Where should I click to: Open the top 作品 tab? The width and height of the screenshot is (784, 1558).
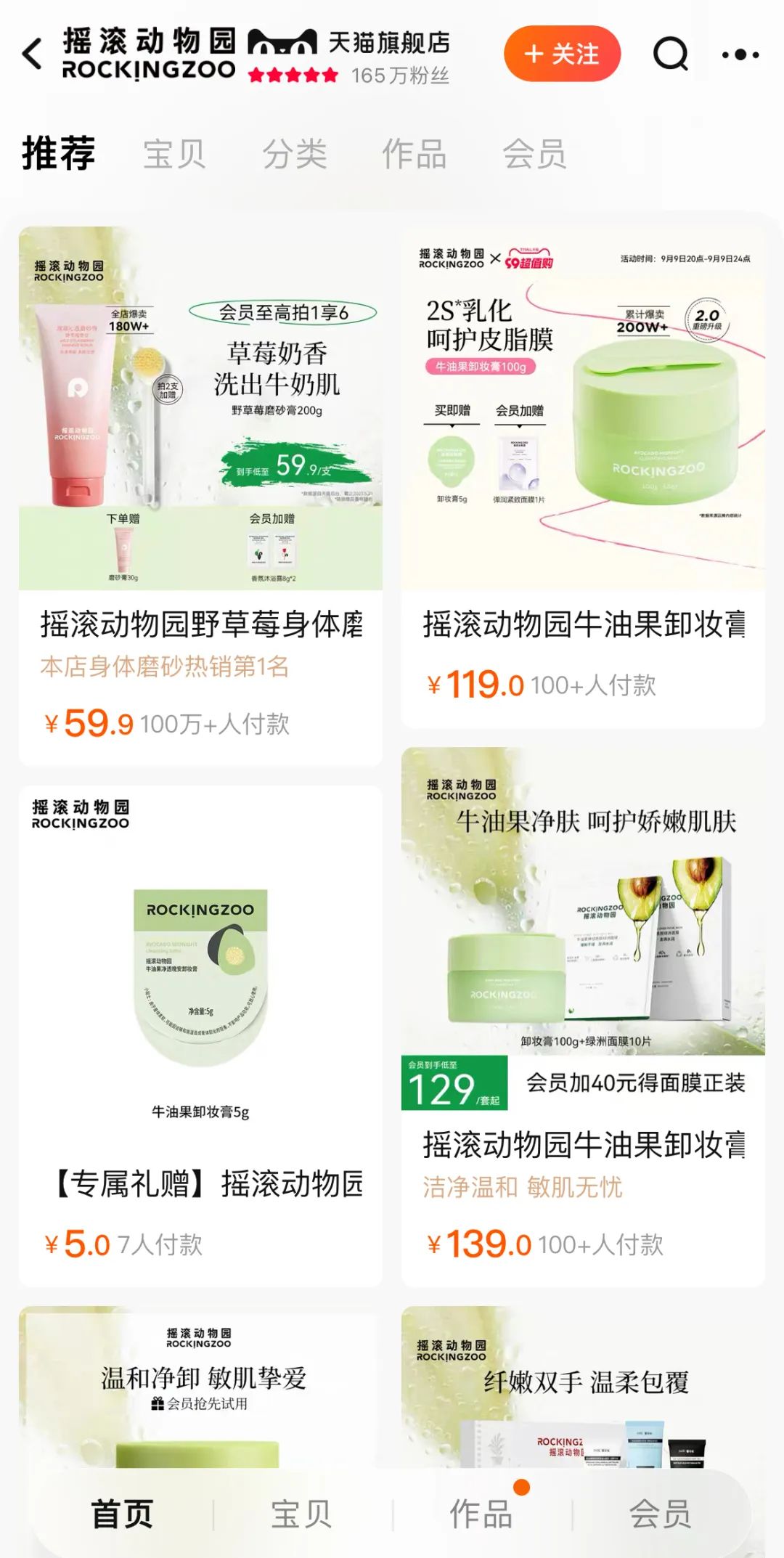tap(415, 154)
